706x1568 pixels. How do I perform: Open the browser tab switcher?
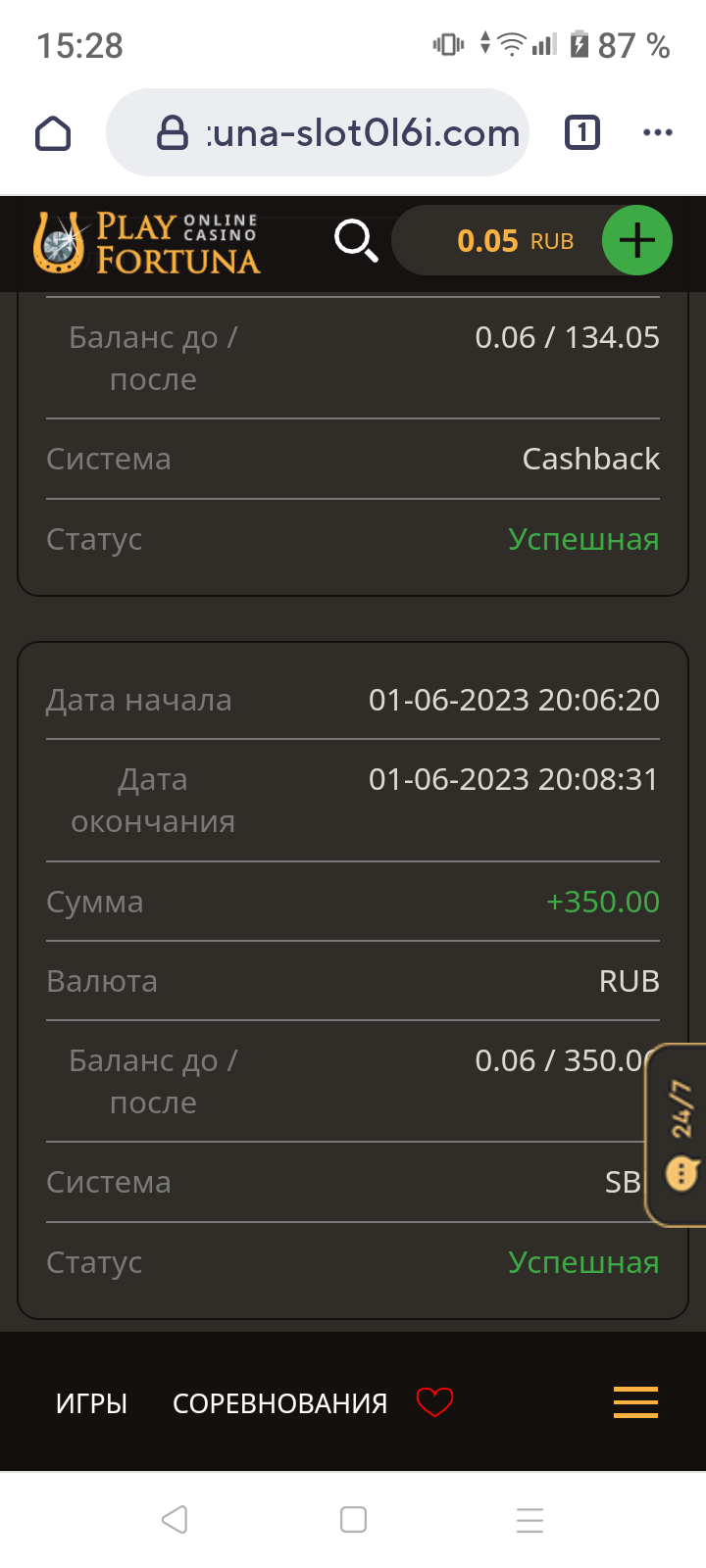(581, 132)
